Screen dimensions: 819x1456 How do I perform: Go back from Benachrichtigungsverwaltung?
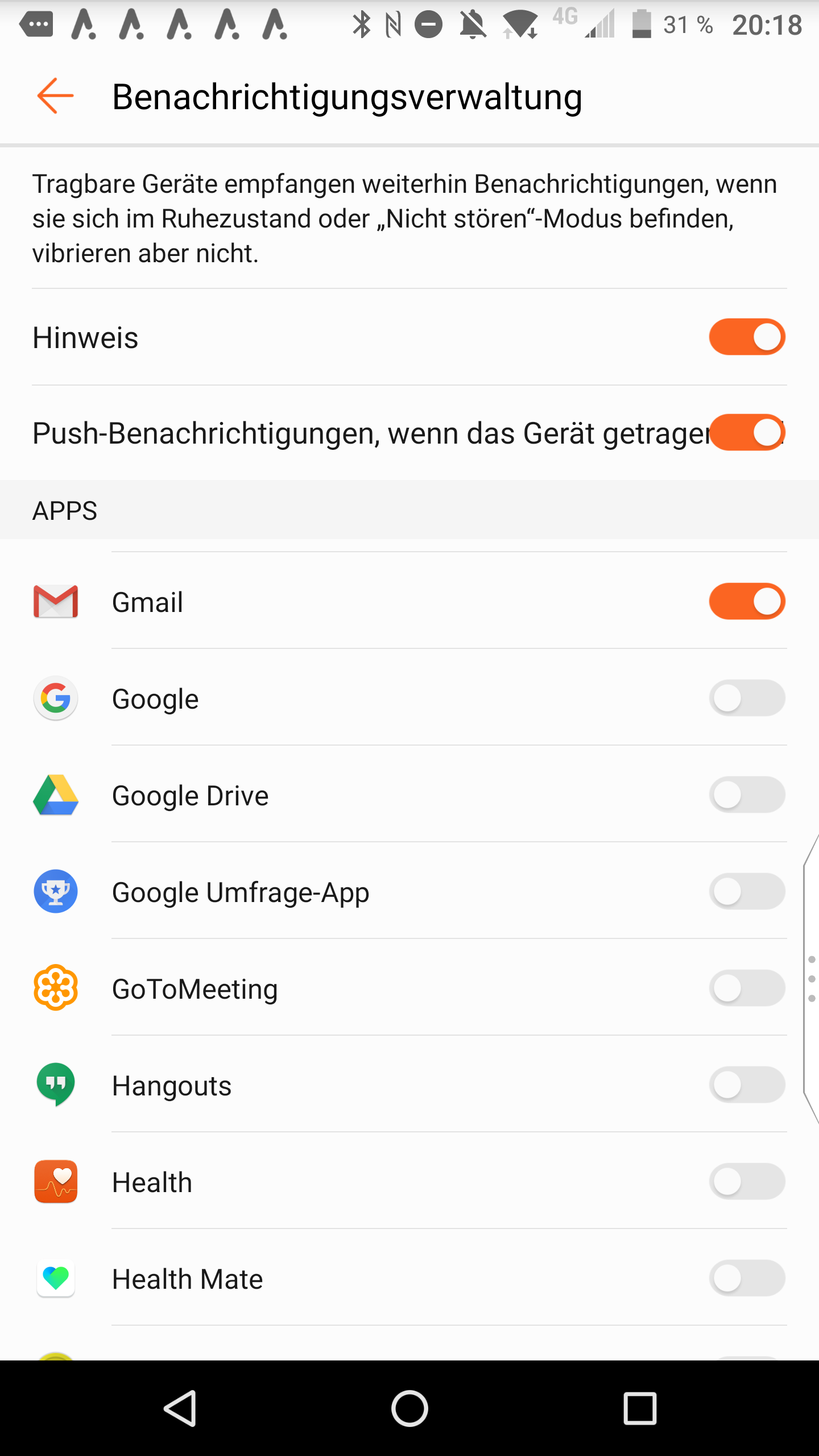point(55,96)
